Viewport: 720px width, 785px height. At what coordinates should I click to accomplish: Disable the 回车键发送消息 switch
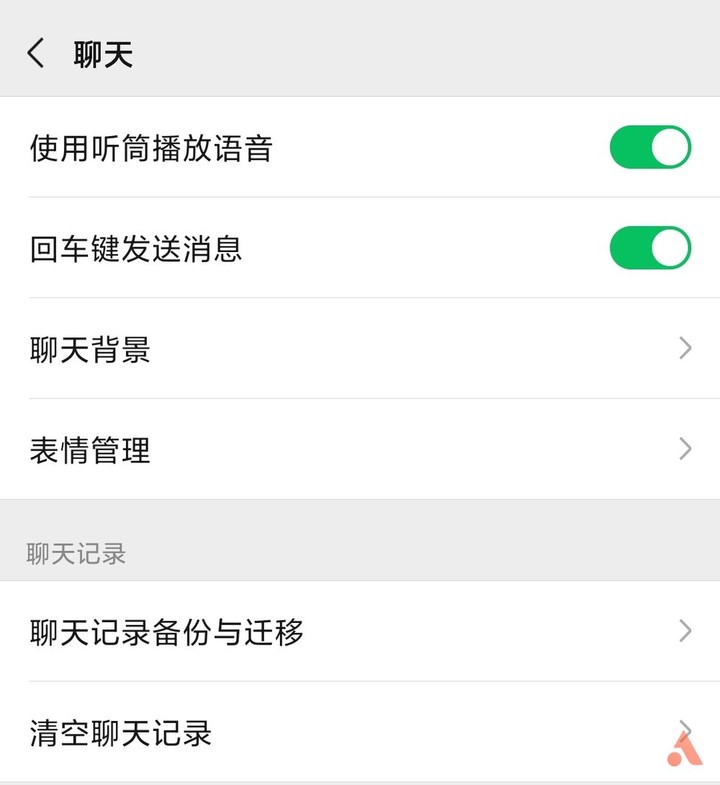tap(650, 248)
